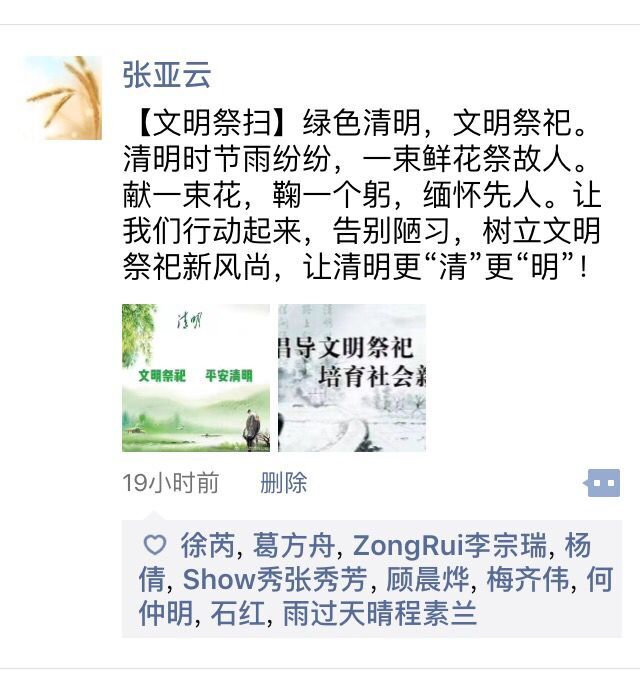Open liker 徐芮's profile

click(x=207, y=546)
